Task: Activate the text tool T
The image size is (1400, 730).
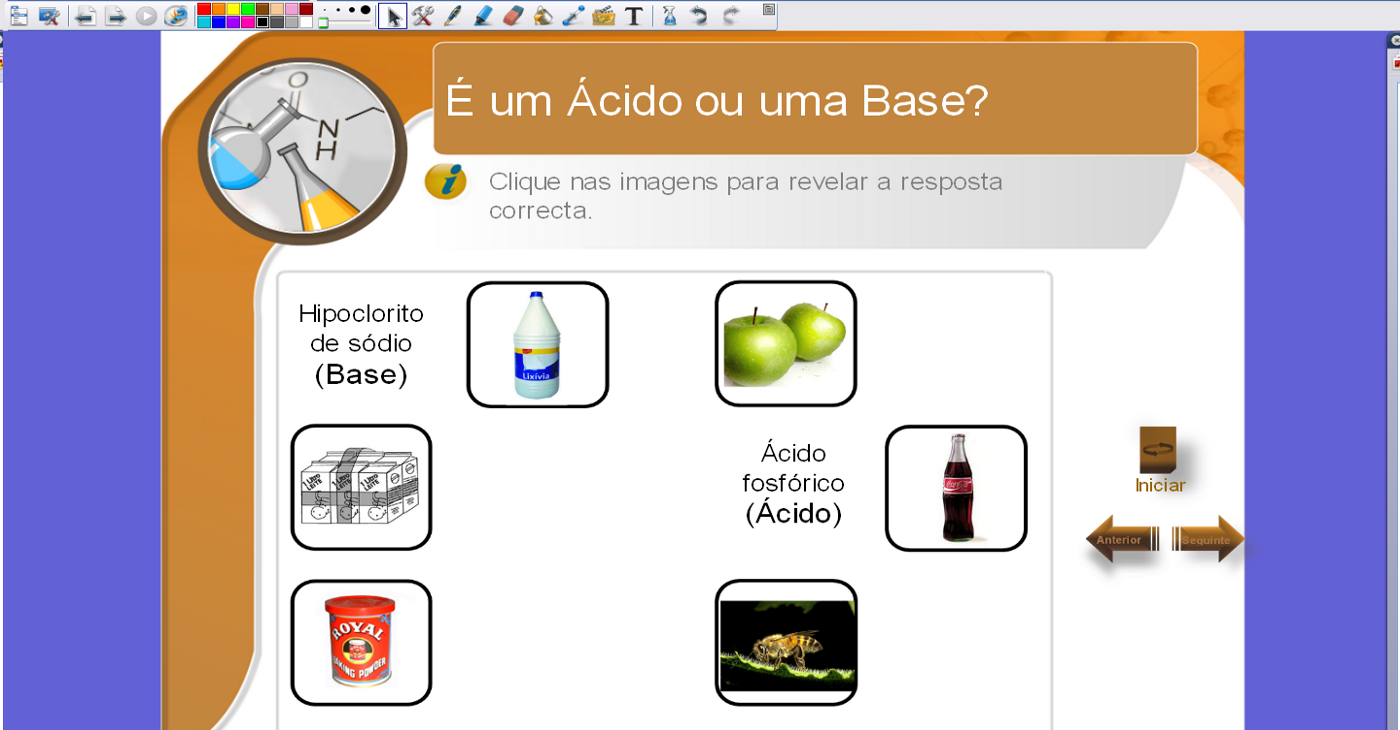Action: pyautogui.click(x=633, y=15)
